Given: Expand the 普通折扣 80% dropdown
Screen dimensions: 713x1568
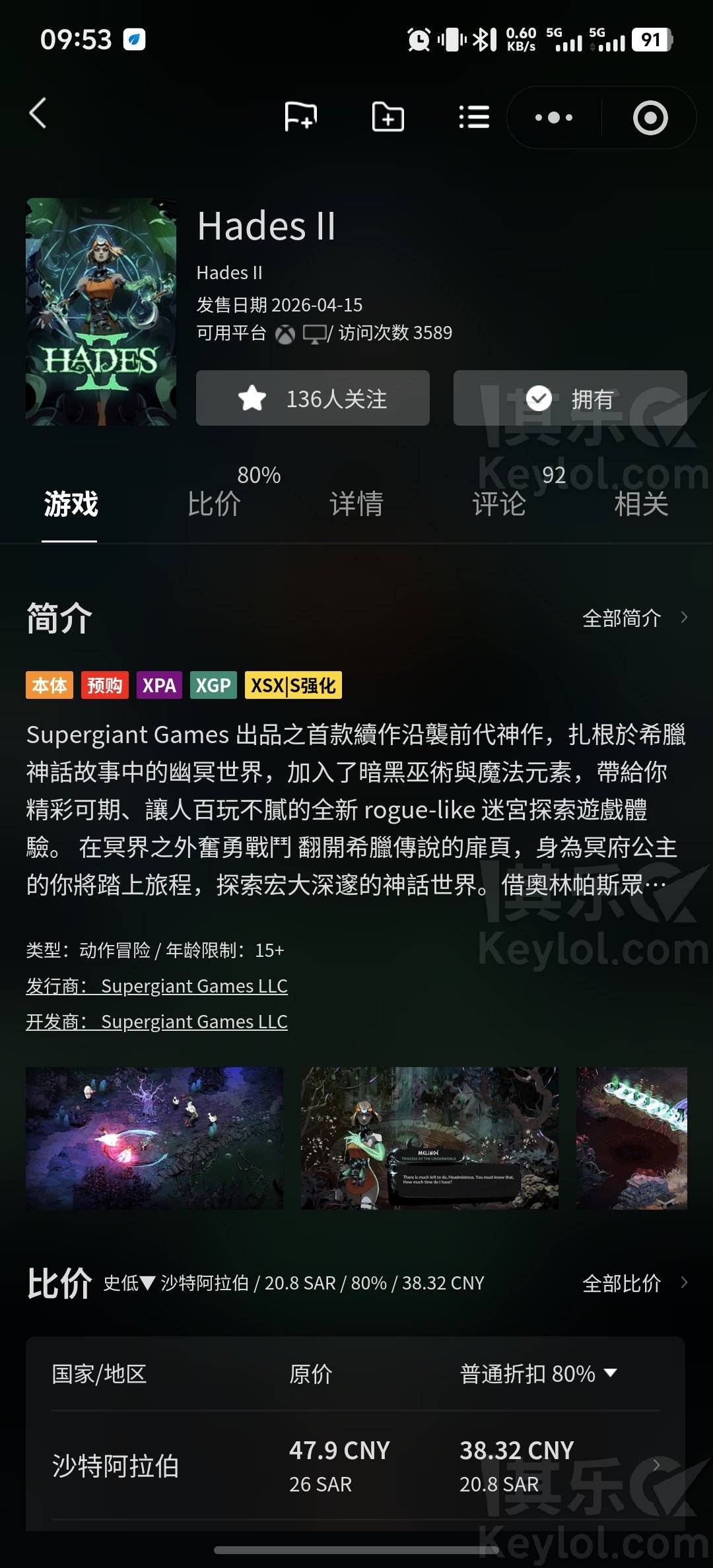Looking at the screenshot, I should pyautogui.click(x=539, y=1374).
